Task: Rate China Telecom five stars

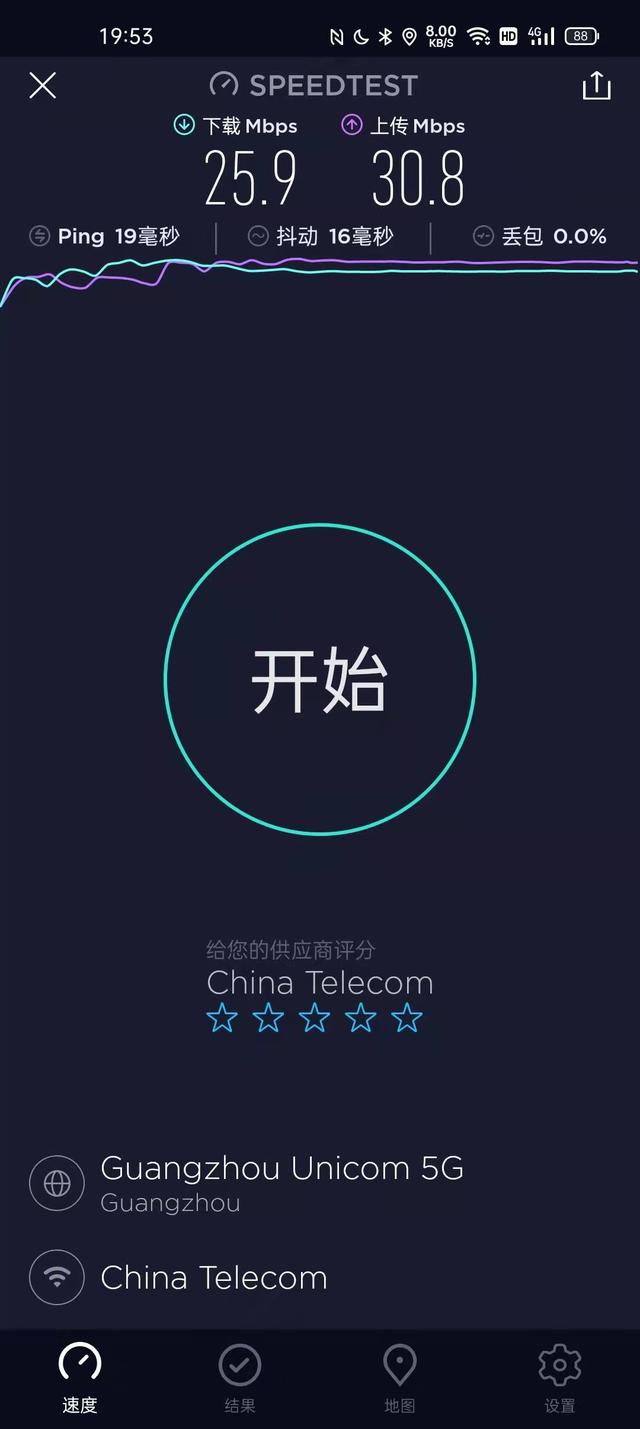Action: coord(407,1019)
